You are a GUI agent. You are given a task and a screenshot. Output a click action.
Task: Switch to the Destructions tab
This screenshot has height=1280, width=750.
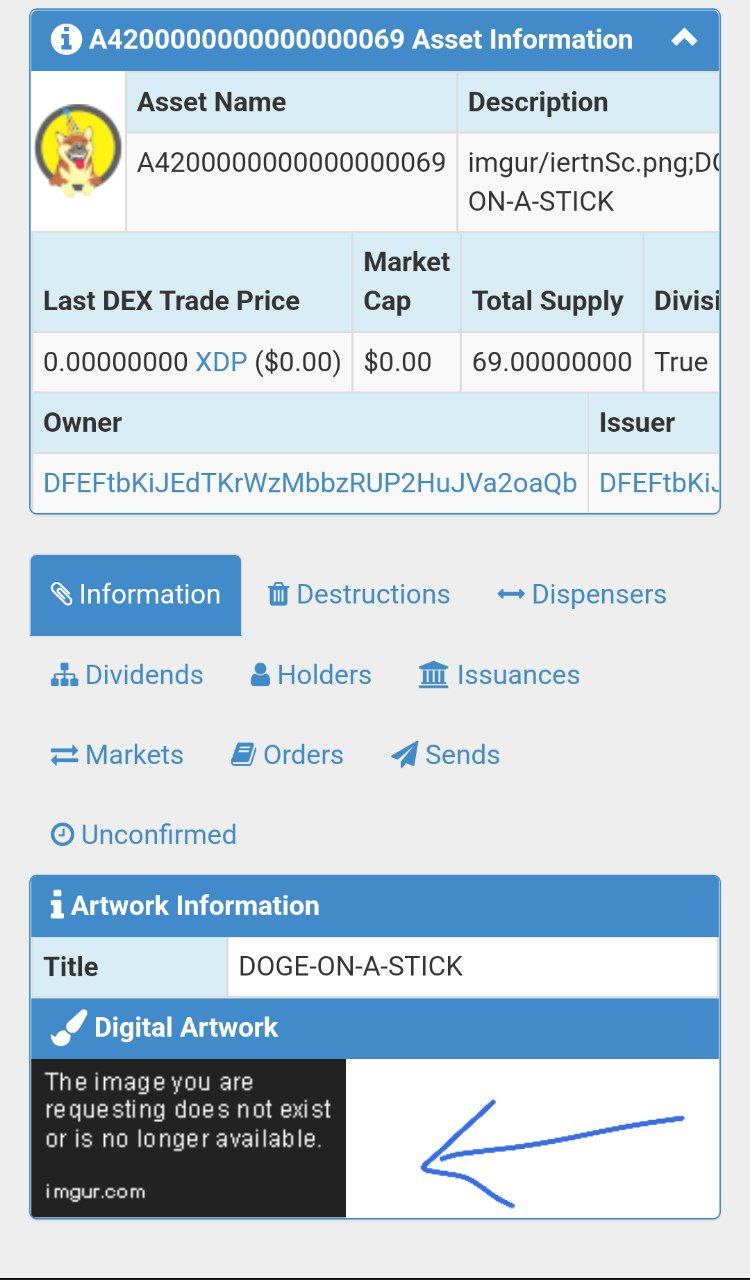pos(358,594)
